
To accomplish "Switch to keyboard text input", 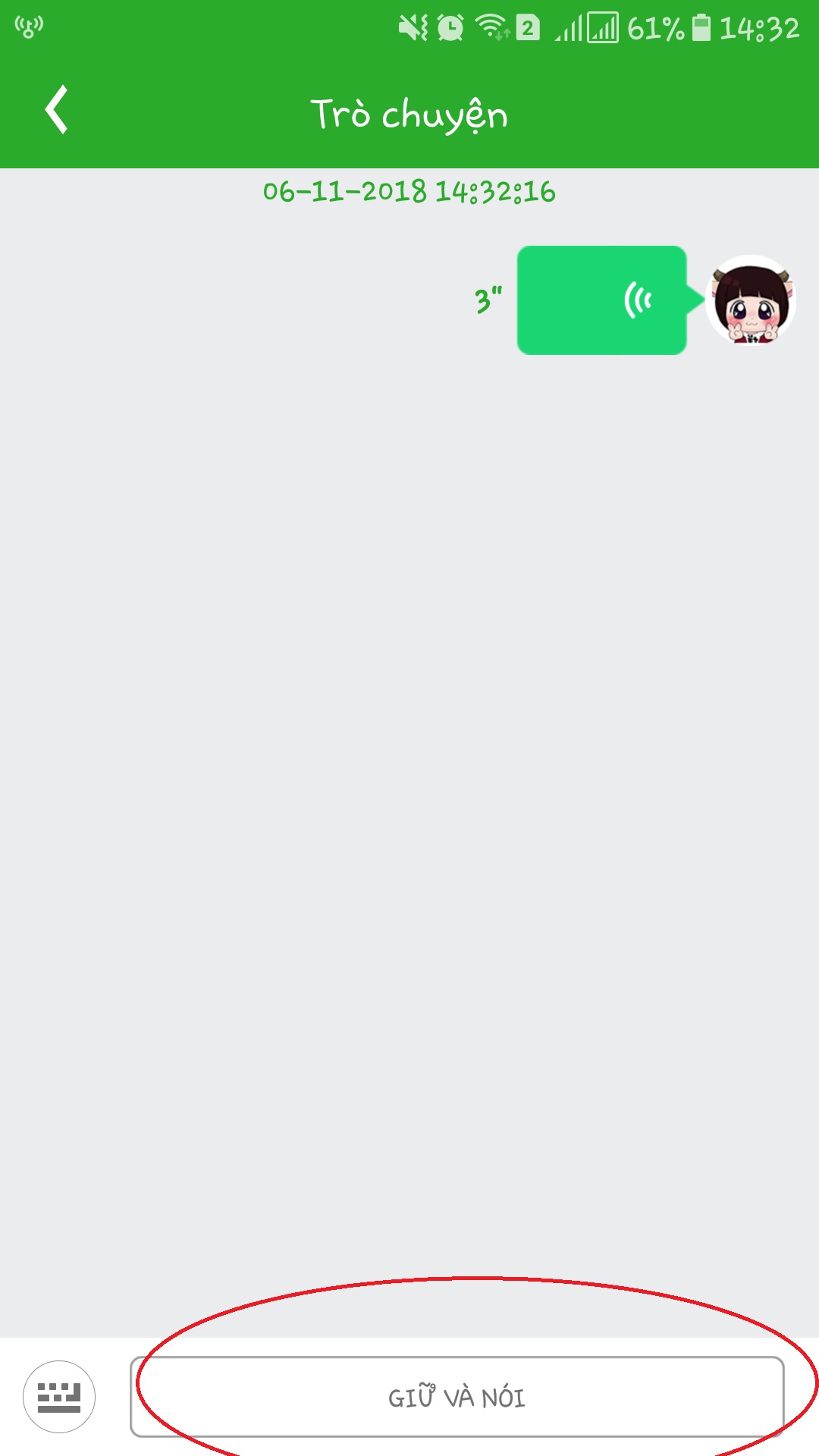I will click(x=59, y=1396).
